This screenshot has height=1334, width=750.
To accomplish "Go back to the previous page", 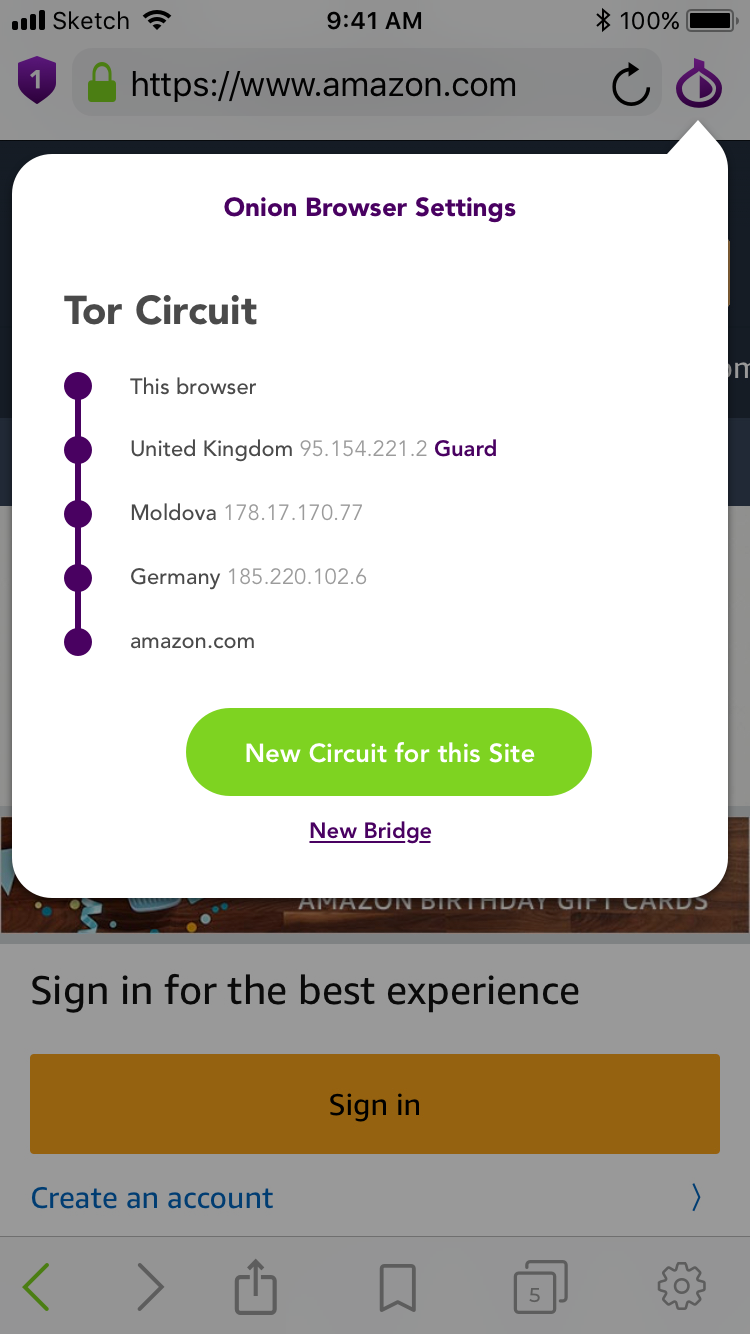I will pos(37,1286).
